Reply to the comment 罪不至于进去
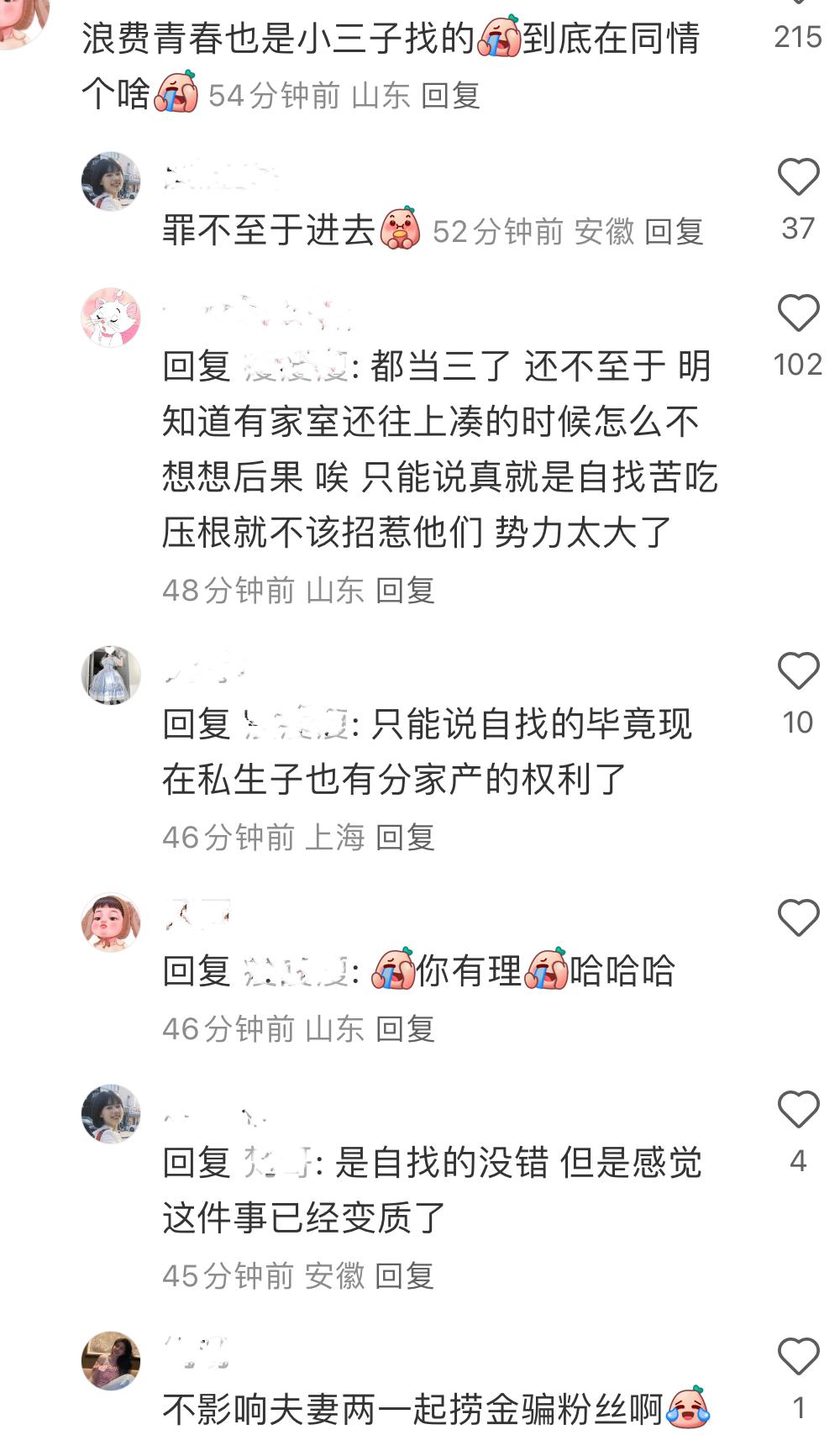 (x=674, y=232)
